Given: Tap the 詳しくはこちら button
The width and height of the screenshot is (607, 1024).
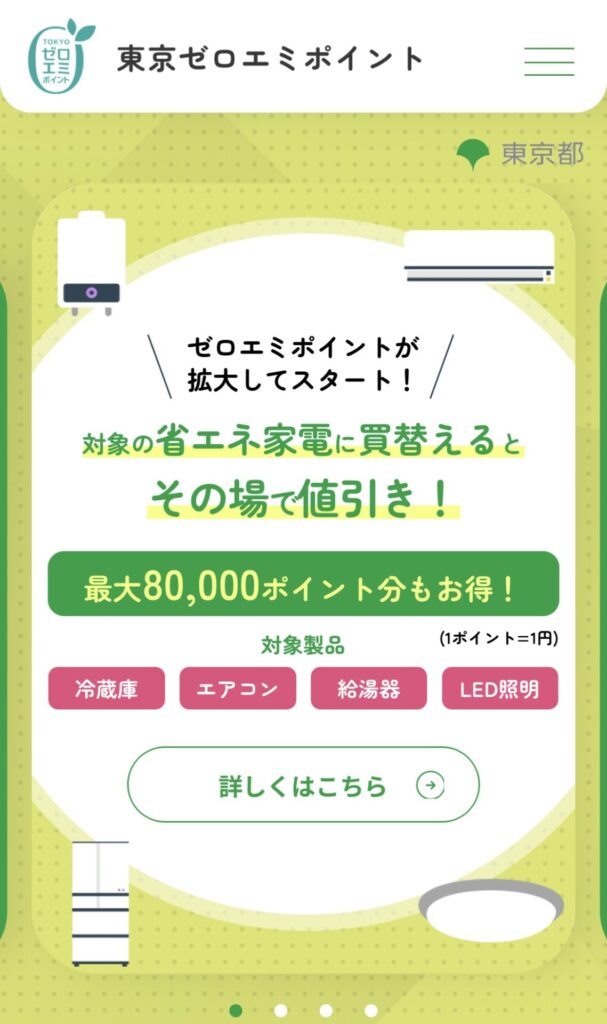Looking at the screenshot, I should coord(303,785).
